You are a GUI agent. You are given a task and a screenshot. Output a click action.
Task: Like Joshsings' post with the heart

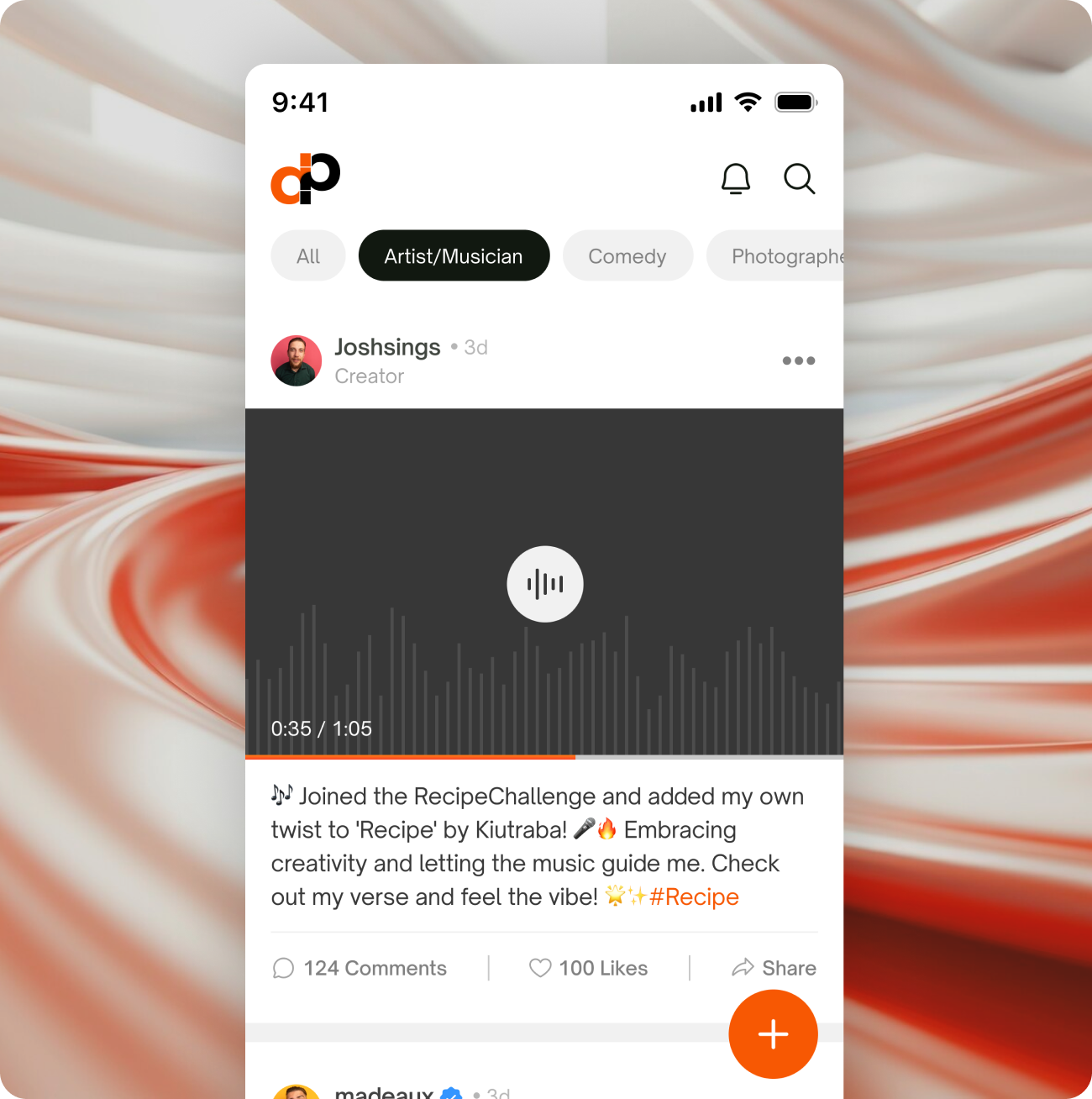[540, 968]
